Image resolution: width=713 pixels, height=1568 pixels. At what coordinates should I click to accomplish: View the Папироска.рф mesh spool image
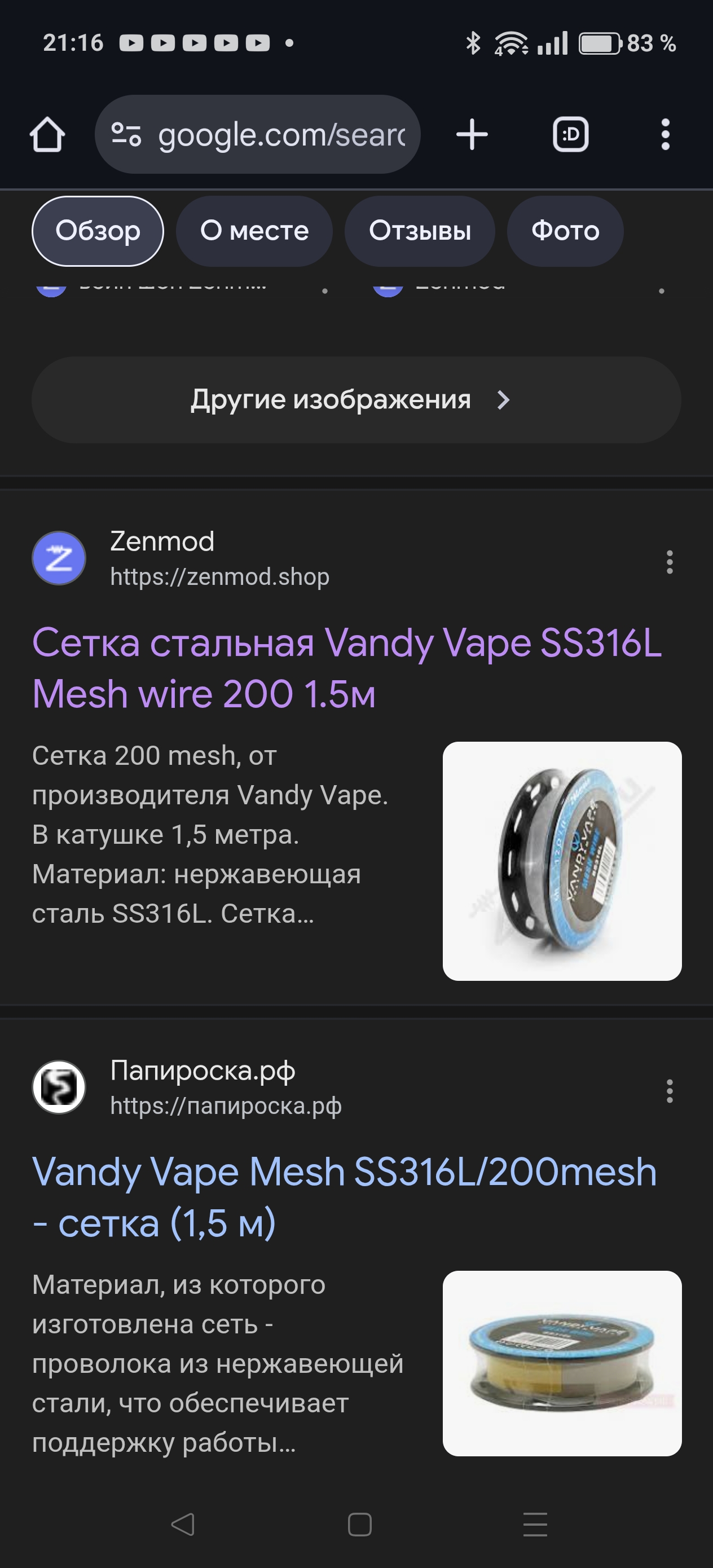pos(561,1363)
